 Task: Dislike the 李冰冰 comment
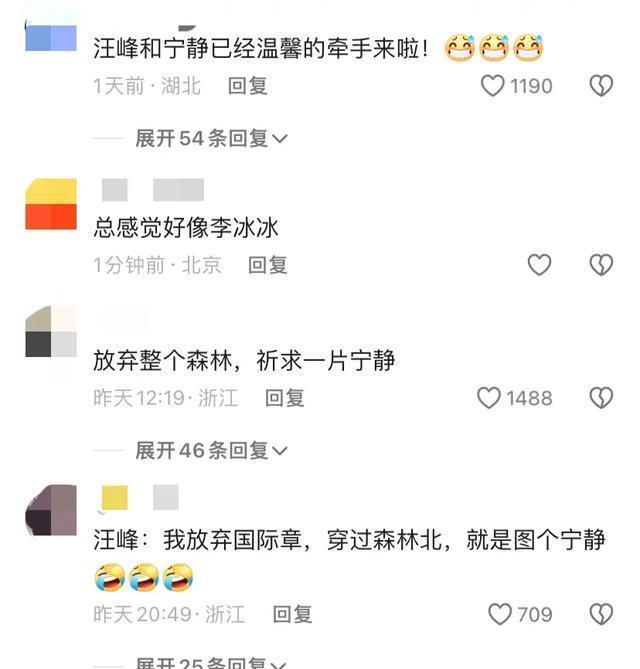[x=600, y=264]
